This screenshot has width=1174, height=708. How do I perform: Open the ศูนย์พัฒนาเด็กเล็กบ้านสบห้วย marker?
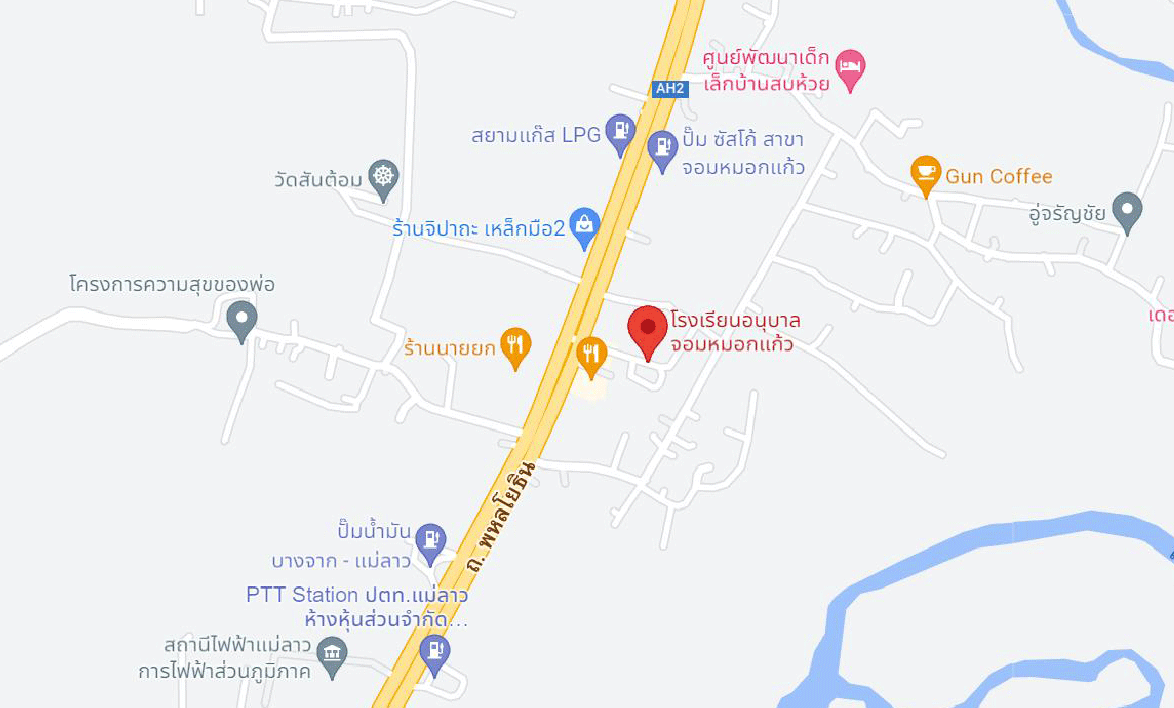click(x=850, y=67)
